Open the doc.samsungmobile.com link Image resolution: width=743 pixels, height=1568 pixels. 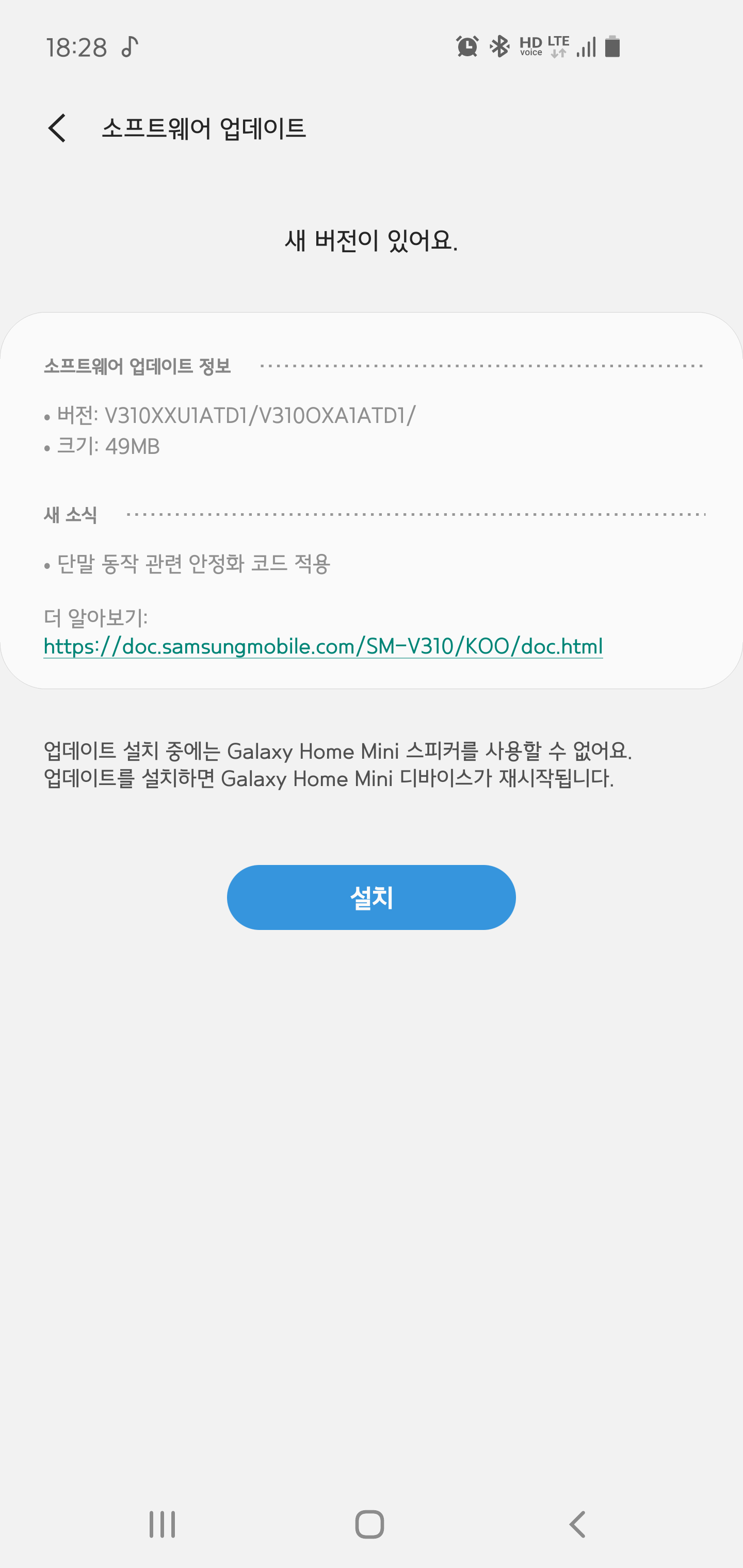(x=323, y=646)
